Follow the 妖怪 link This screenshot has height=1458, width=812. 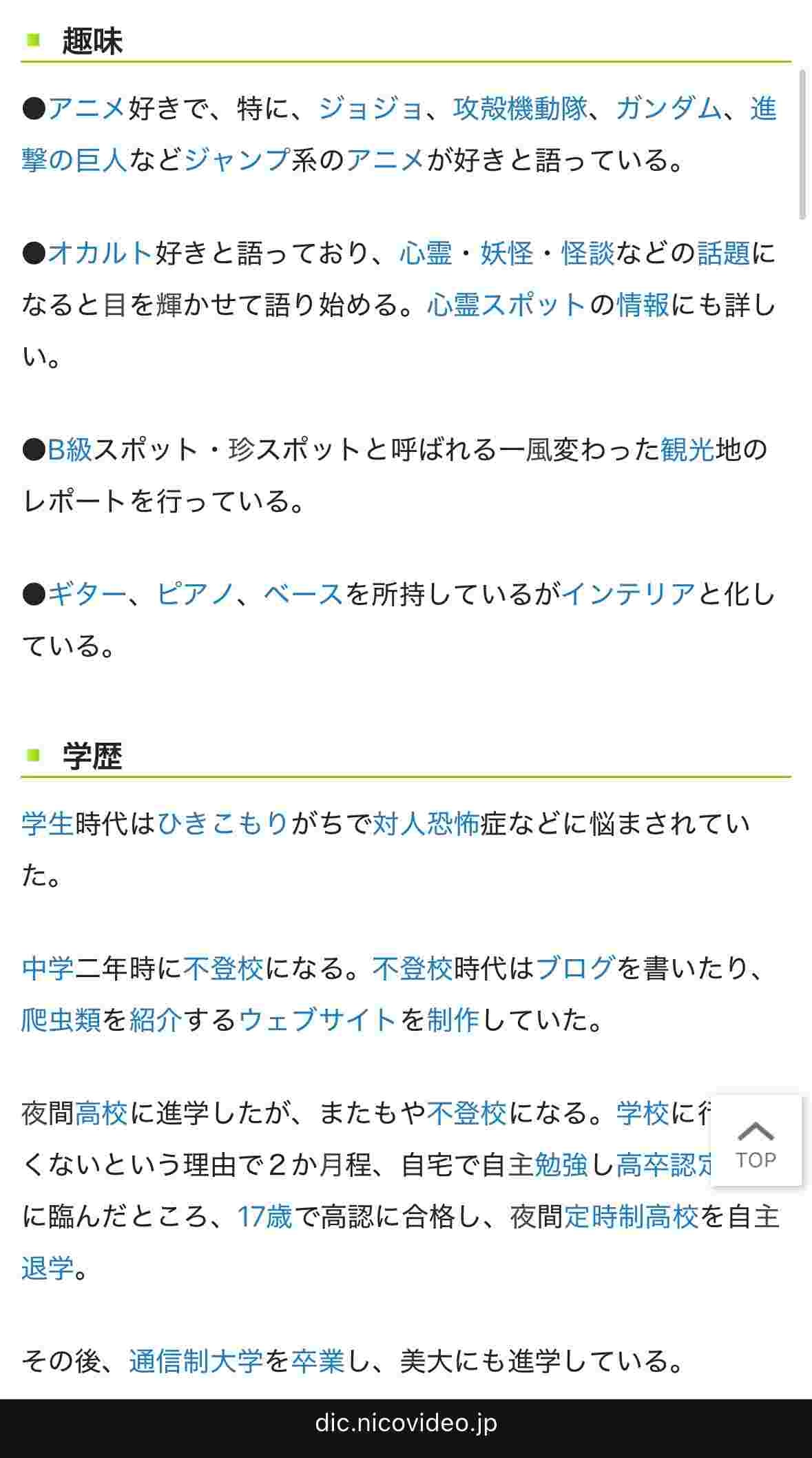pos(506,253)
